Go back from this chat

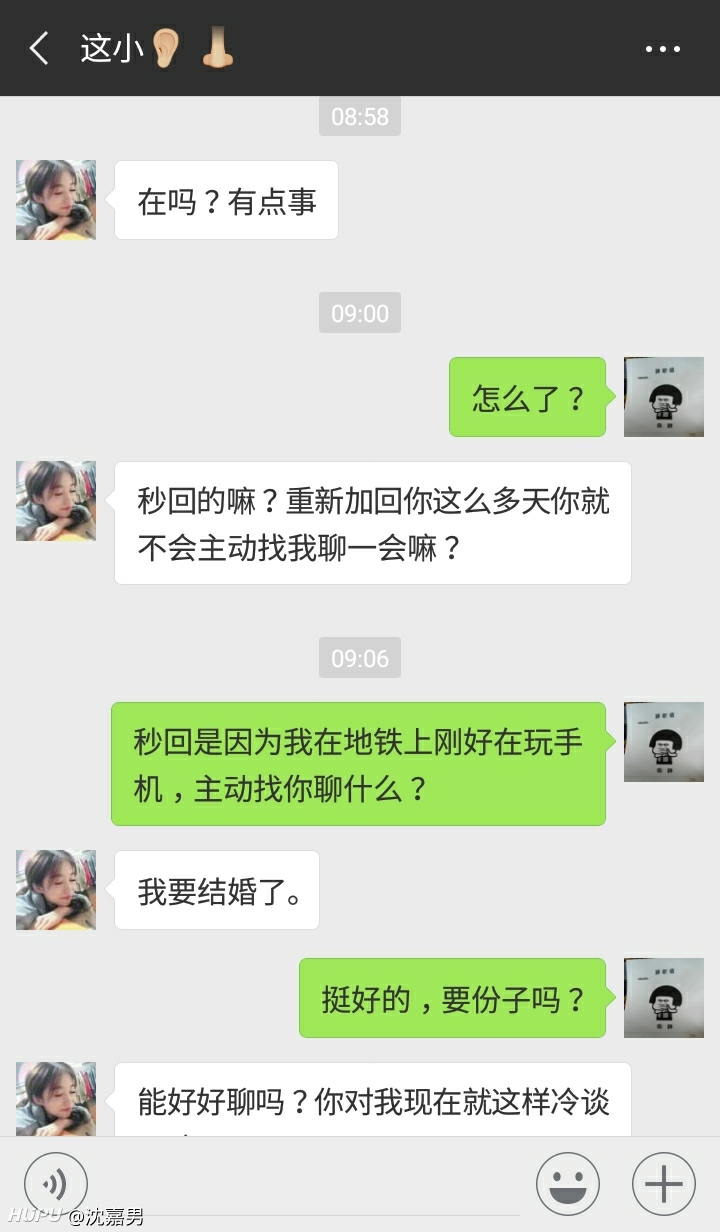tap(39, 48)
